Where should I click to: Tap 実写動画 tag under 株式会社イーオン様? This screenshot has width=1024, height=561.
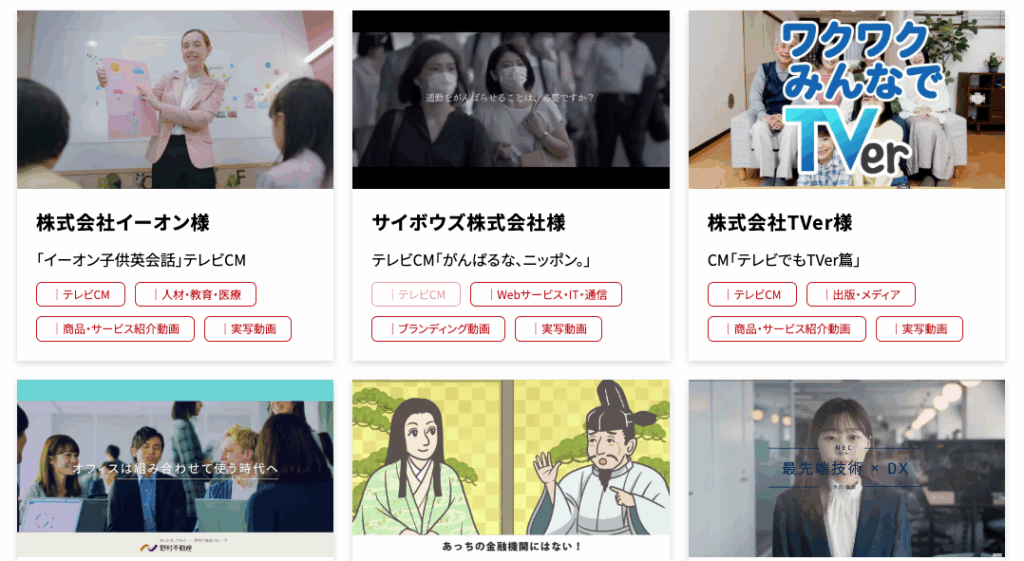click(247, 329)
